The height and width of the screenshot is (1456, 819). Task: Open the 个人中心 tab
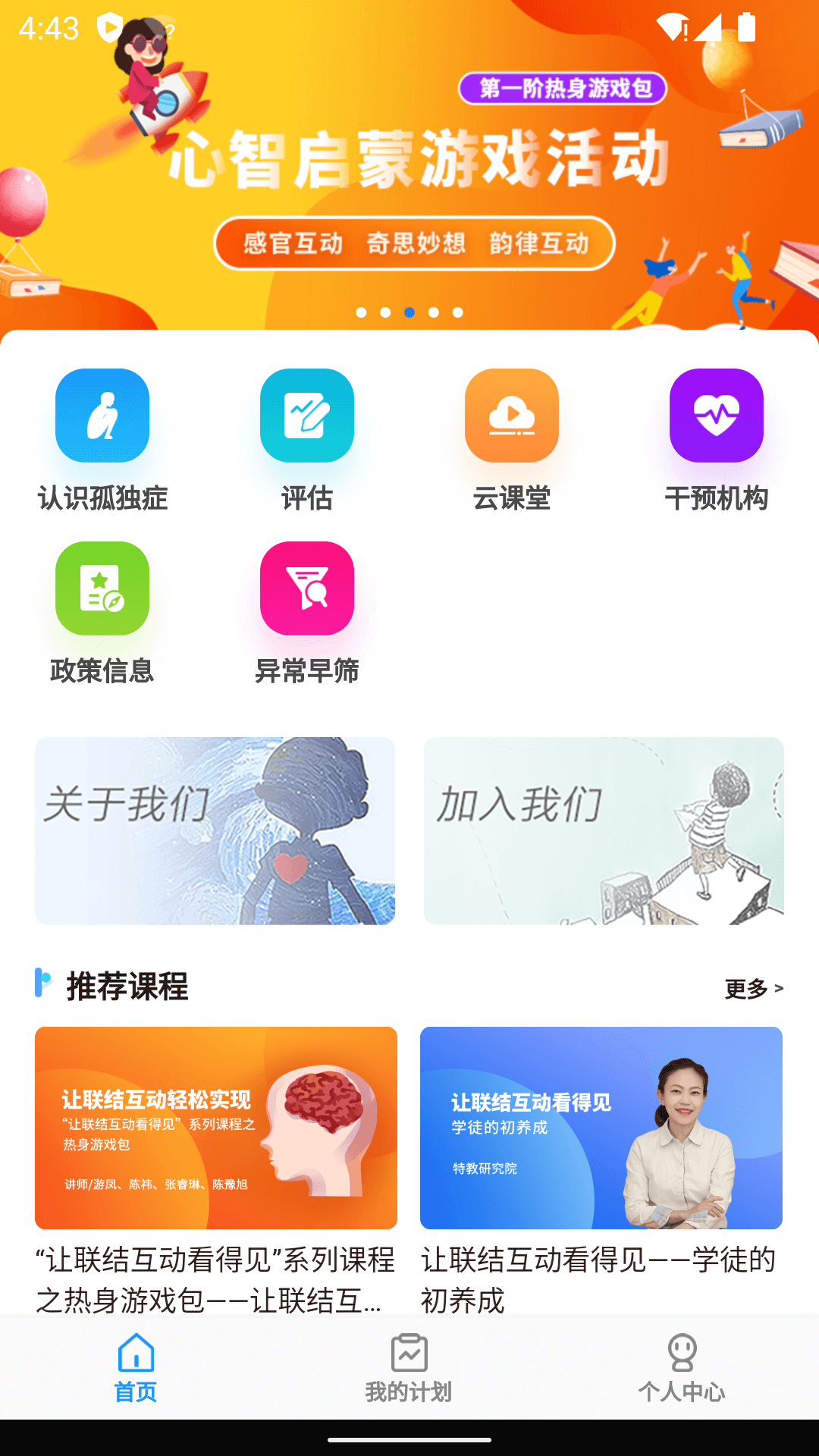(682, 1373)
